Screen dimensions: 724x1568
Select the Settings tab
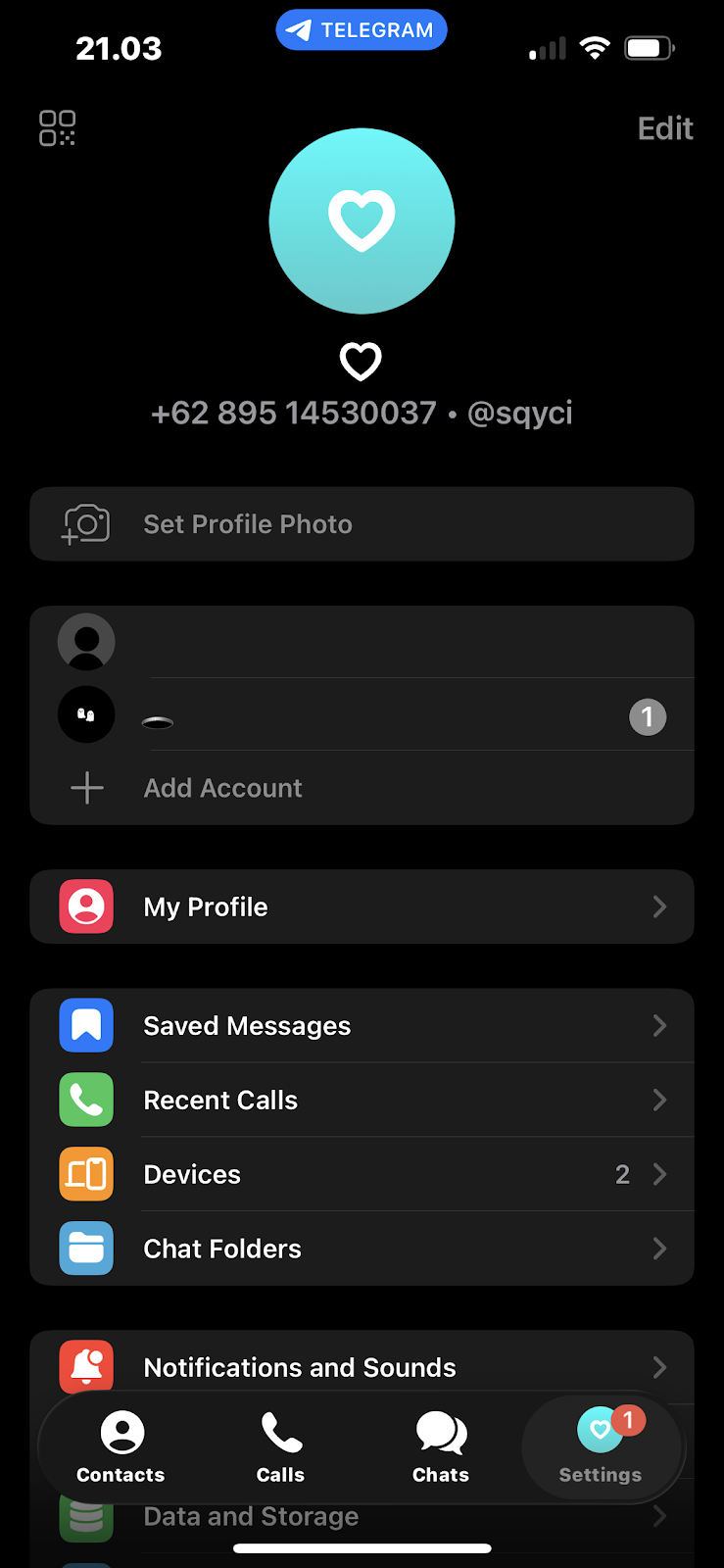(601, 1447)
